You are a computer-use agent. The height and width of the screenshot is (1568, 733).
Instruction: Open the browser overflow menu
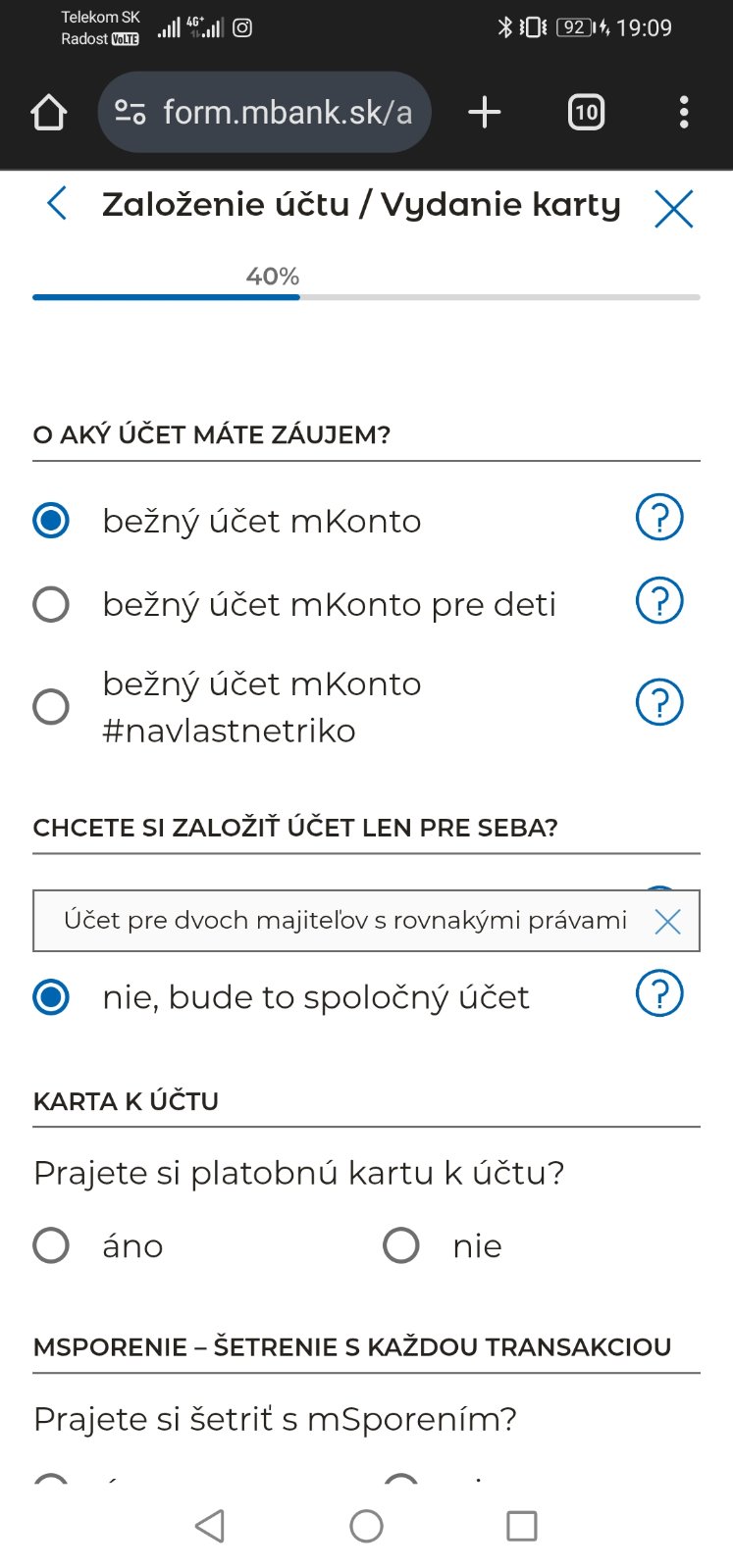684,113
